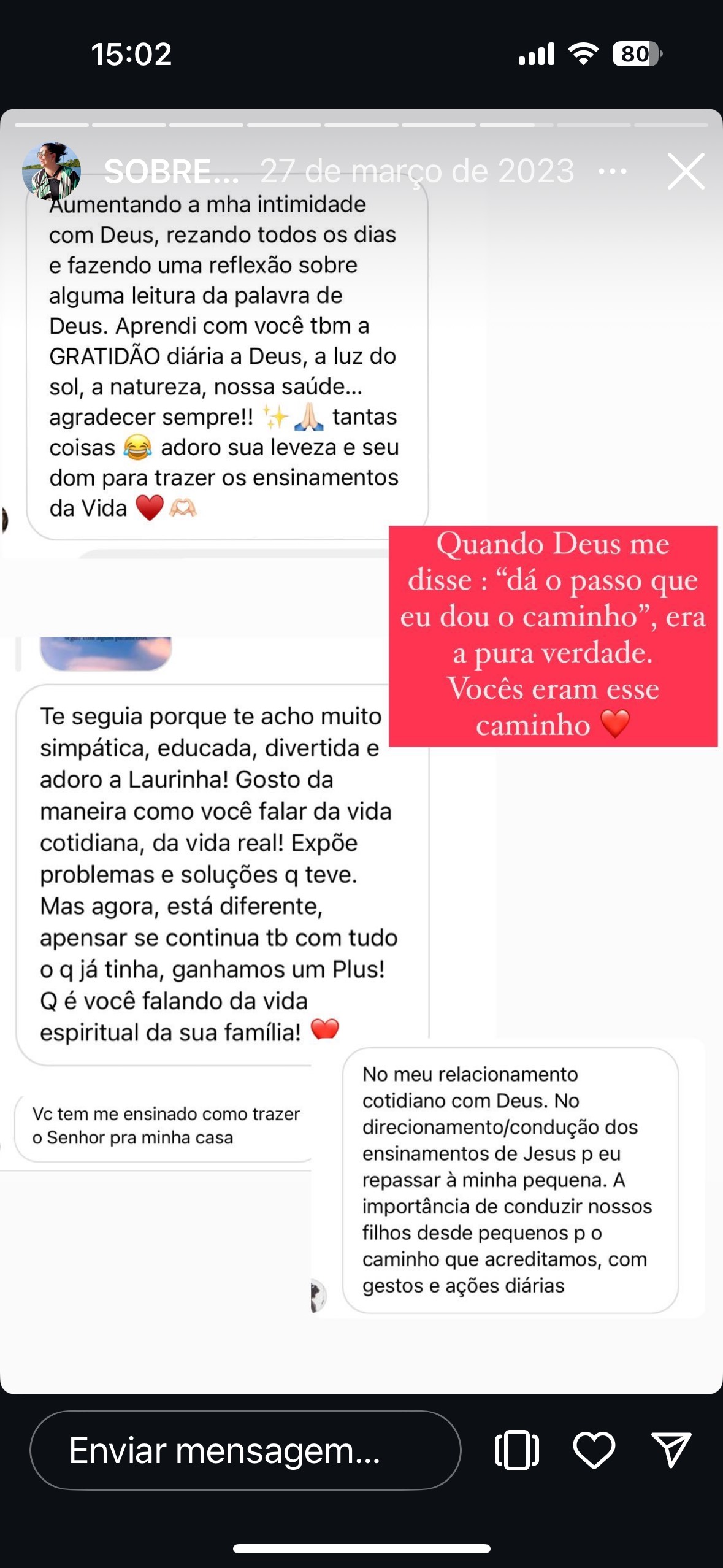Open the SOBRE... highlight profile picture
Image resolution: width=723 pixels, height=1568 pixels.
(x=52, y=171)
